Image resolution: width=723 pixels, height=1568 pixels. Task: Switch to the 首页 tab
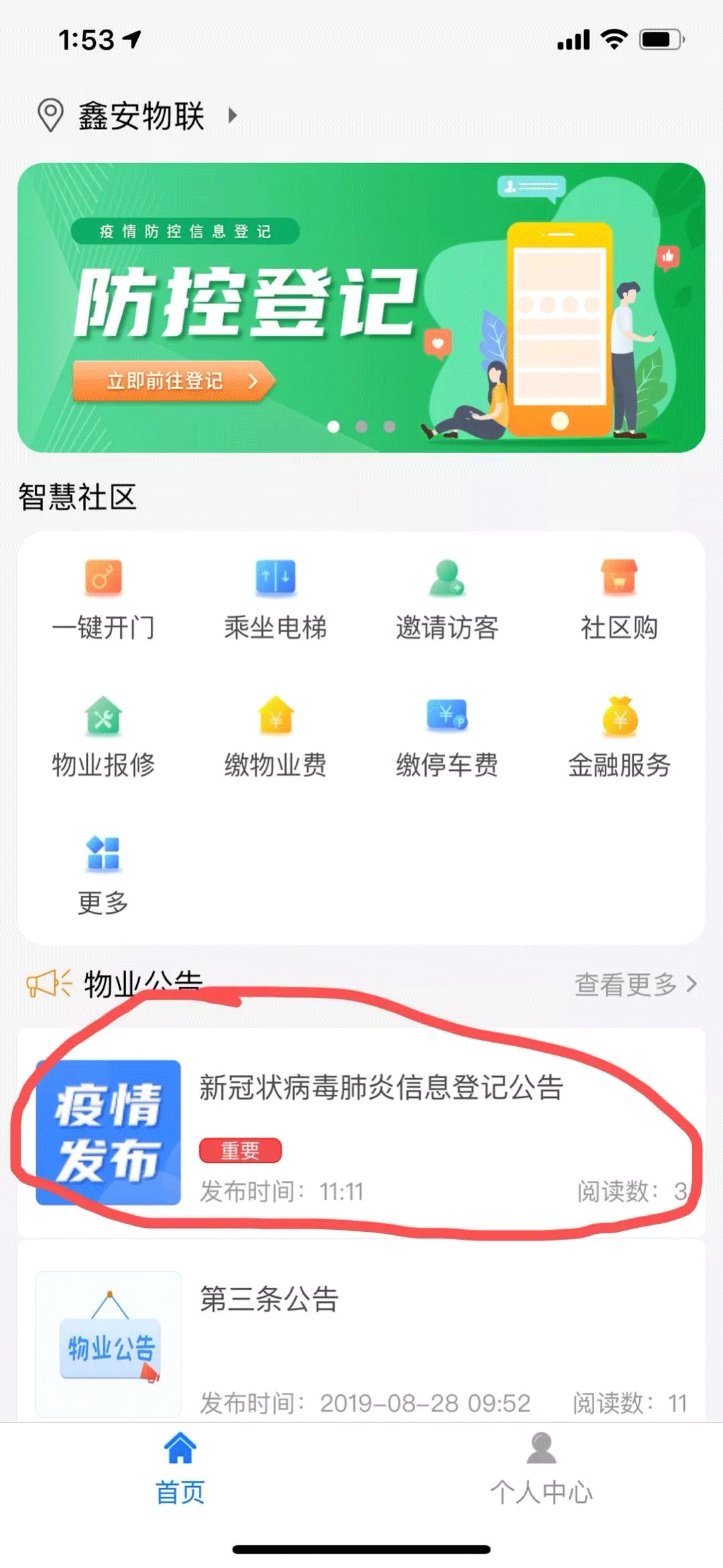click(x=180, y=1468)
